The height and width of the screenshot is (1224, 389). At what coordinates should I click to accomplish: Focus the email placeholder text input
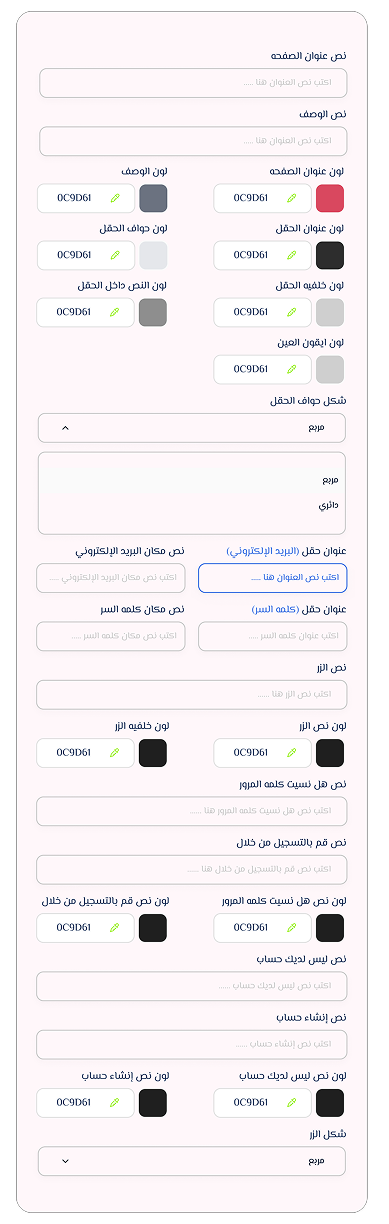click(x=111, y=578)
